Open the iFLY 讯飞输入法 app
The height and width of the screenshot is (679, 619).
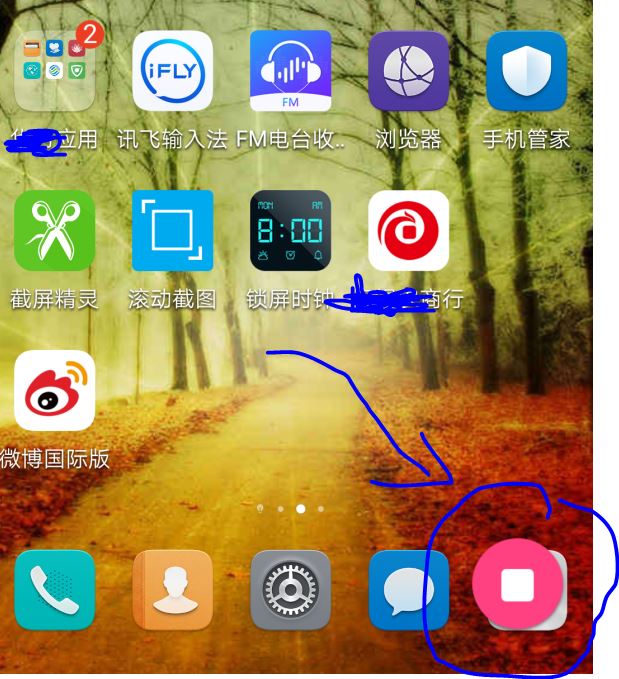tap(172, 70)
